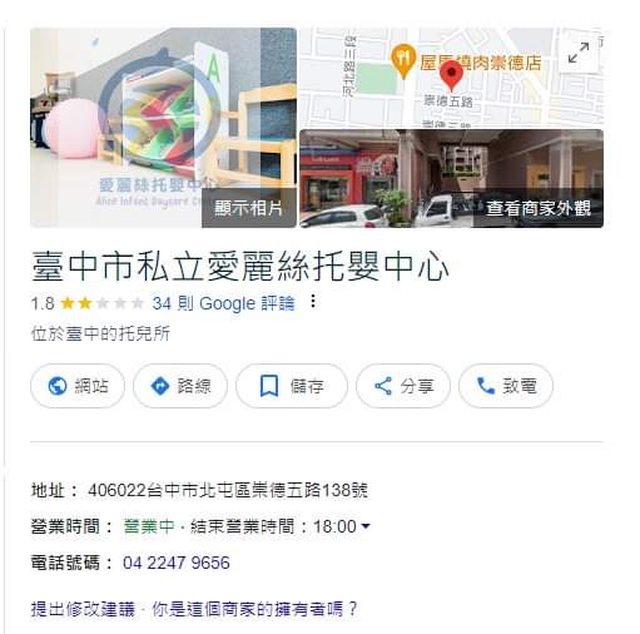Open 你是這個商家的擁有者嗎 link
The width and height of the screenshot is (640, 634).
tap(256, 608)
